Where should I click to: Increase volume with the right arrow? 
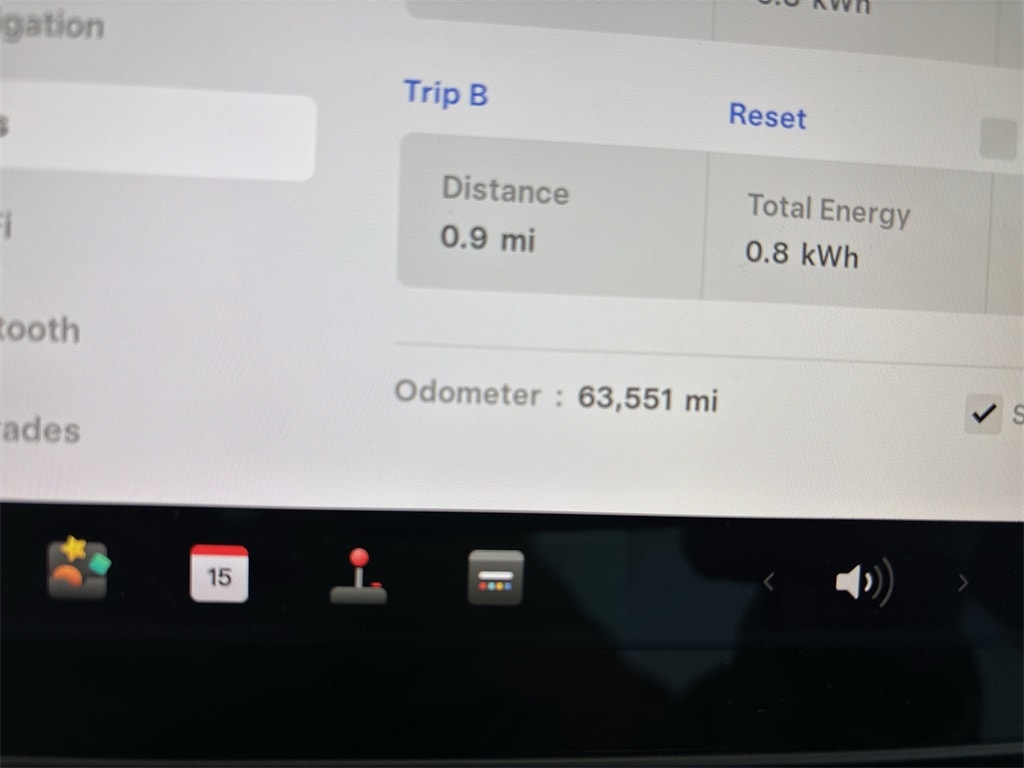coord(962,582)
